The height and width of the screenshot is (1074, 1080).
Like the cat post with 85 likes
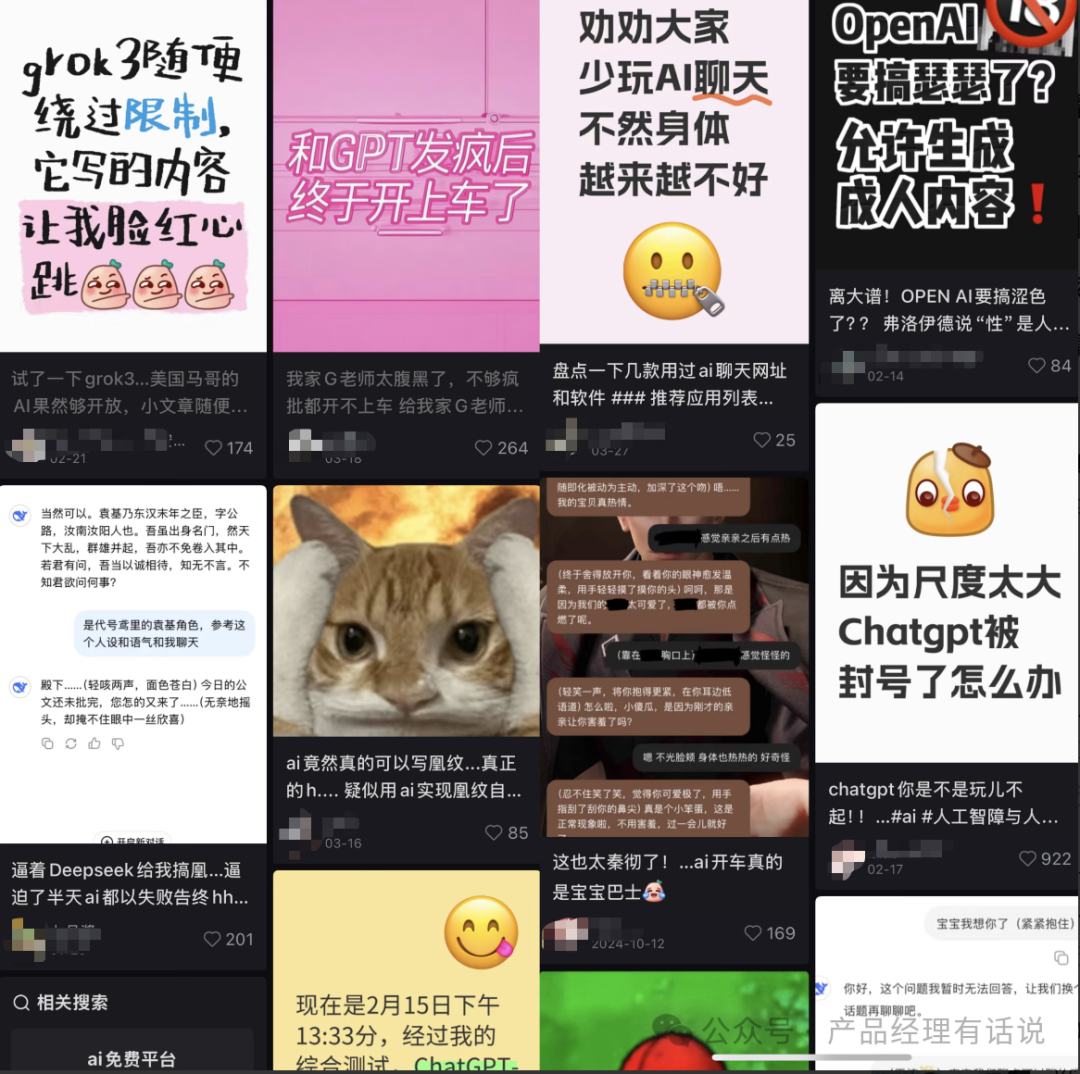click(x=493, y=832)
